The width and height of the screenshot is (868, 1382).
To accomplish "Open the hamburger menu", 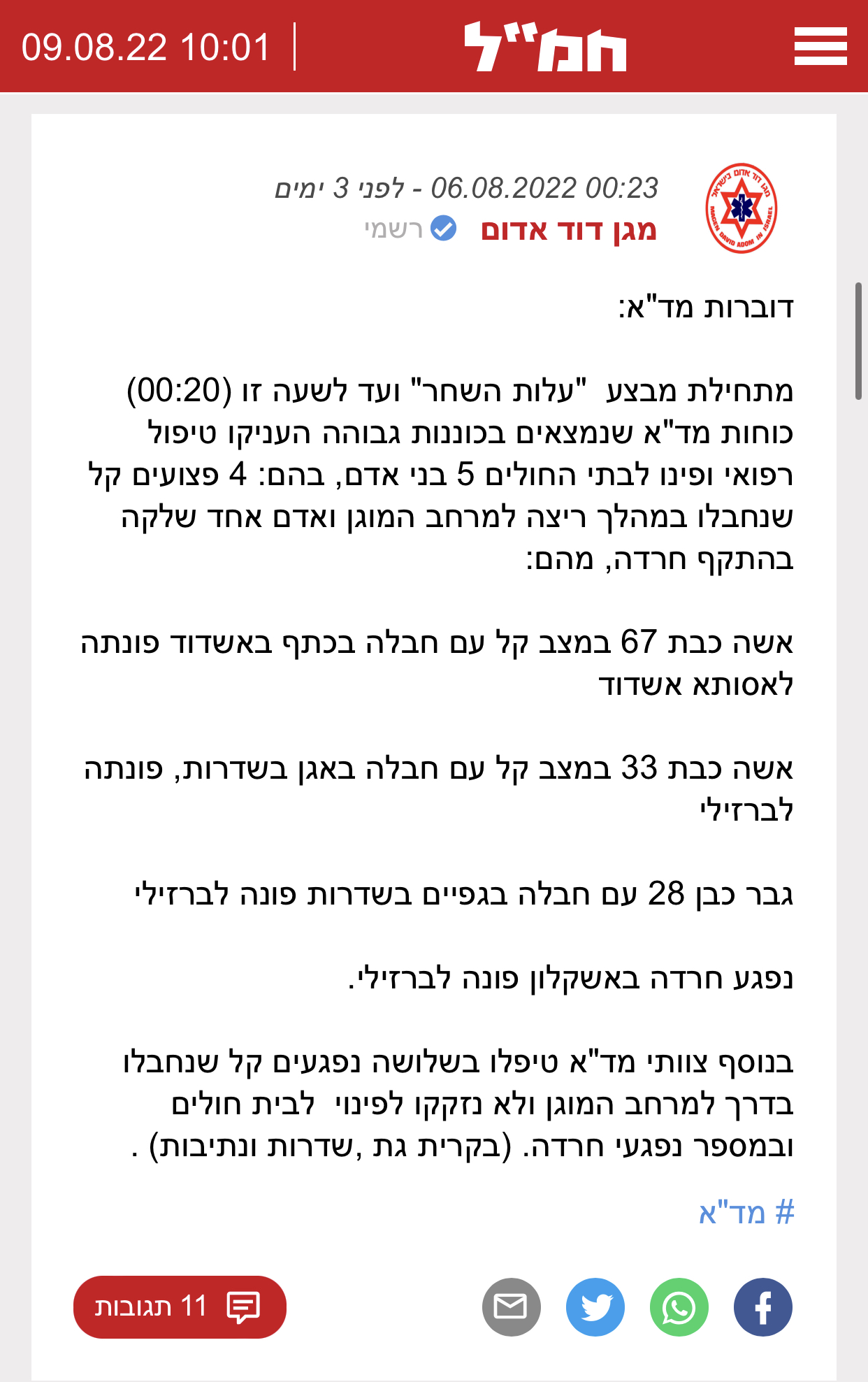I will (820, 46).
